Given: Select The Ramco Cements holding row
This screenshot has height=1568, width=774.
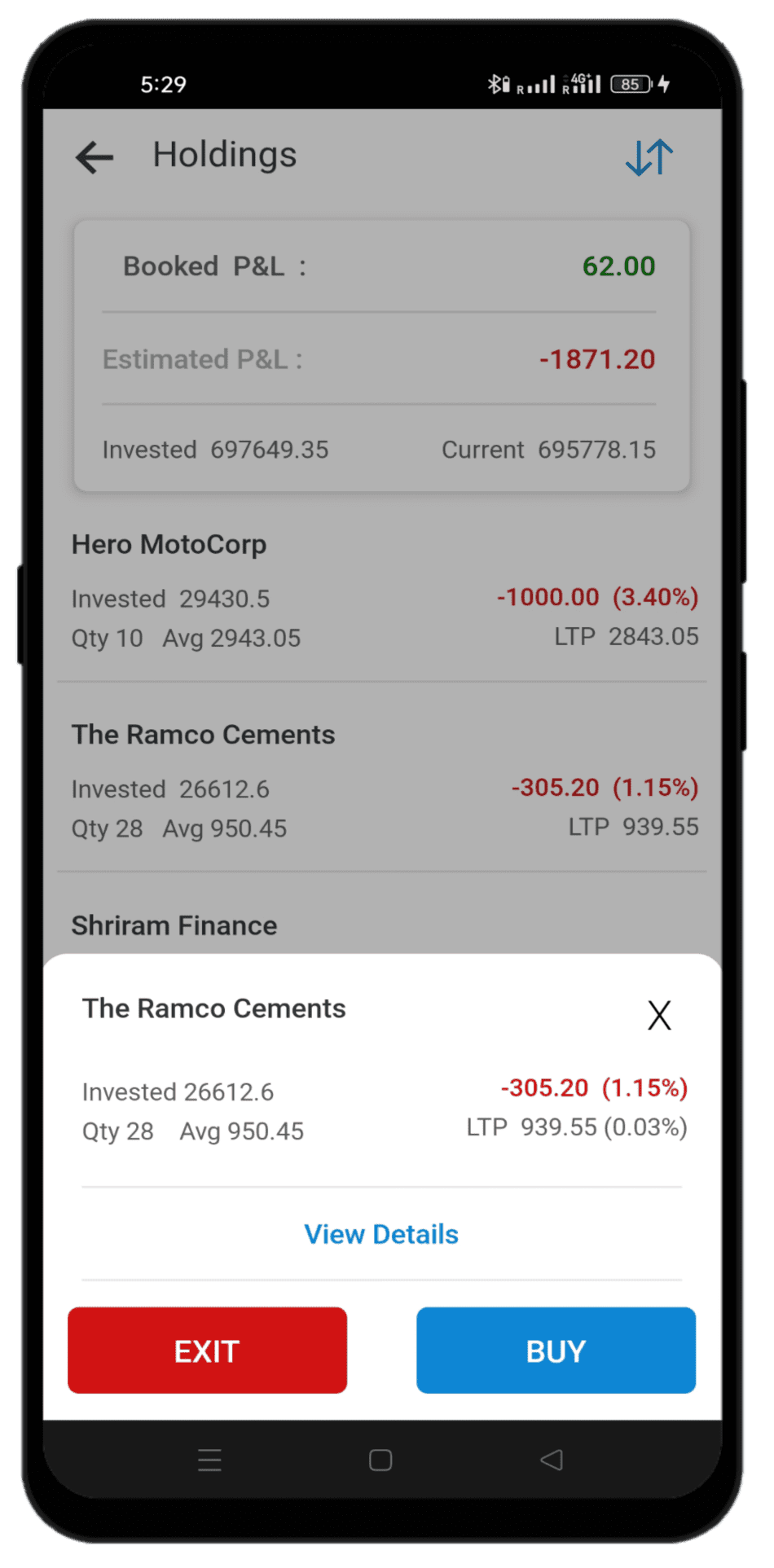Looking at the screenshot, I should pos(383,780).
